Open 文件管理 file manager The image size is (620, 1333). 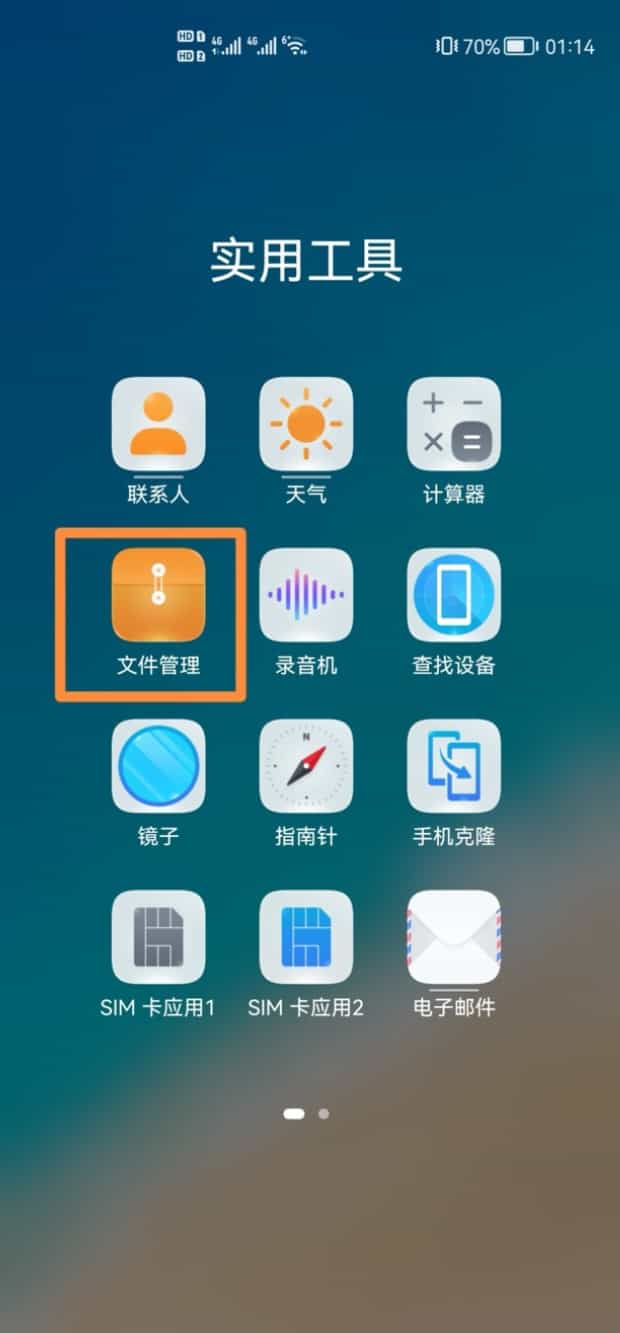[158, 595]
